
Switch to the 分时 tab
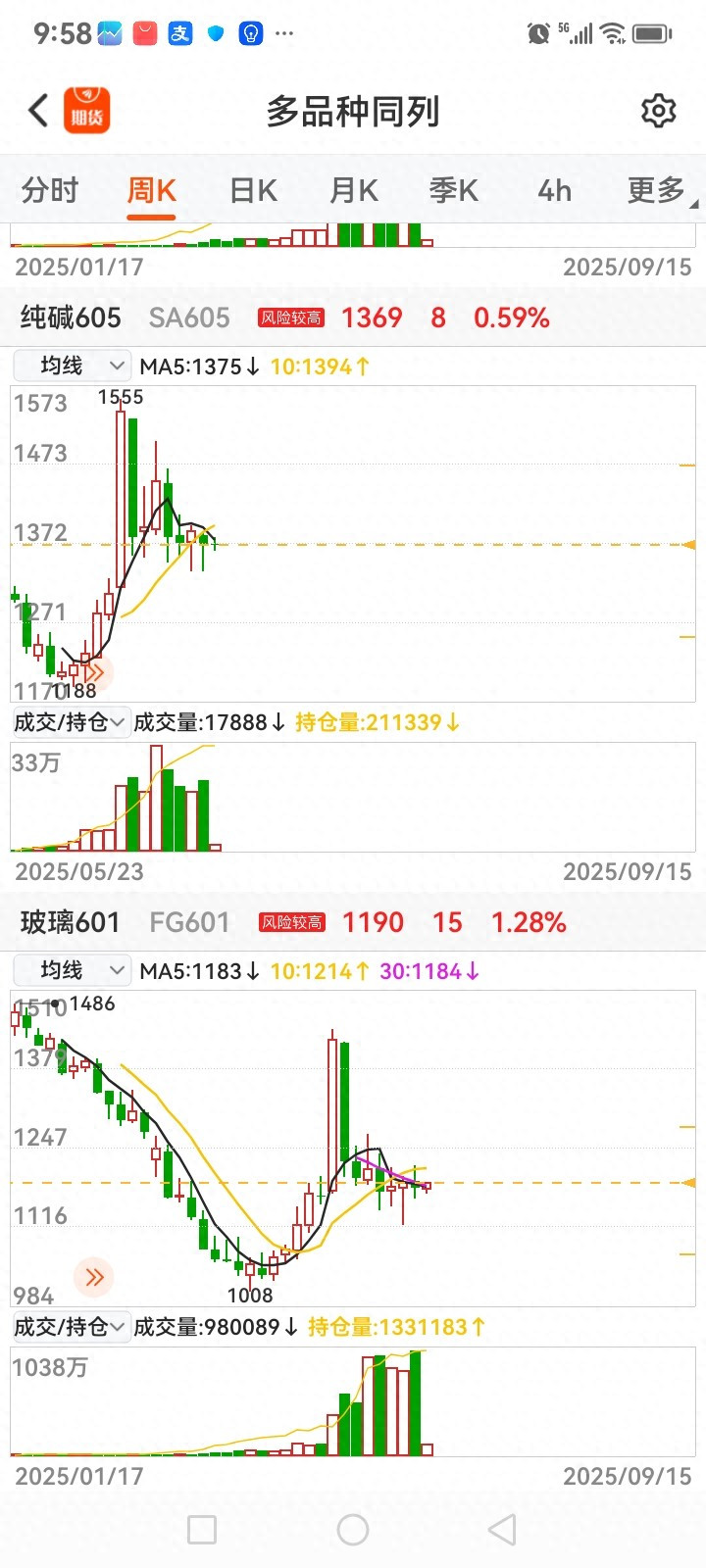pos(49,190)
